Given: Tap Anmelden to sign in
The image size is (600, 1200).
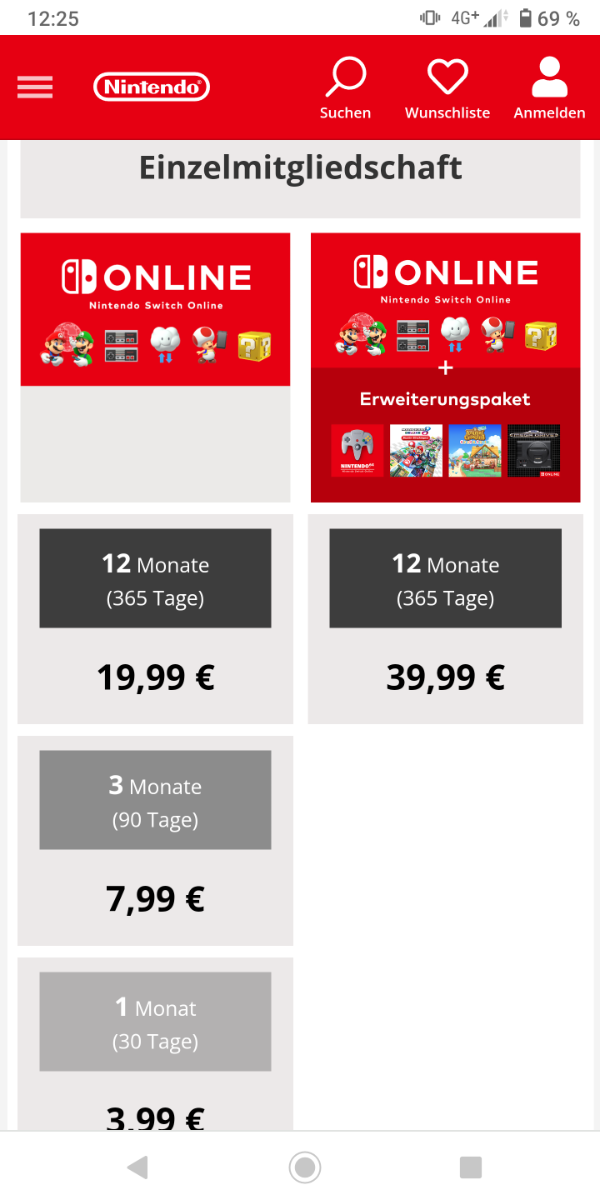Looking at the screenshot, I should pos(549,88).
